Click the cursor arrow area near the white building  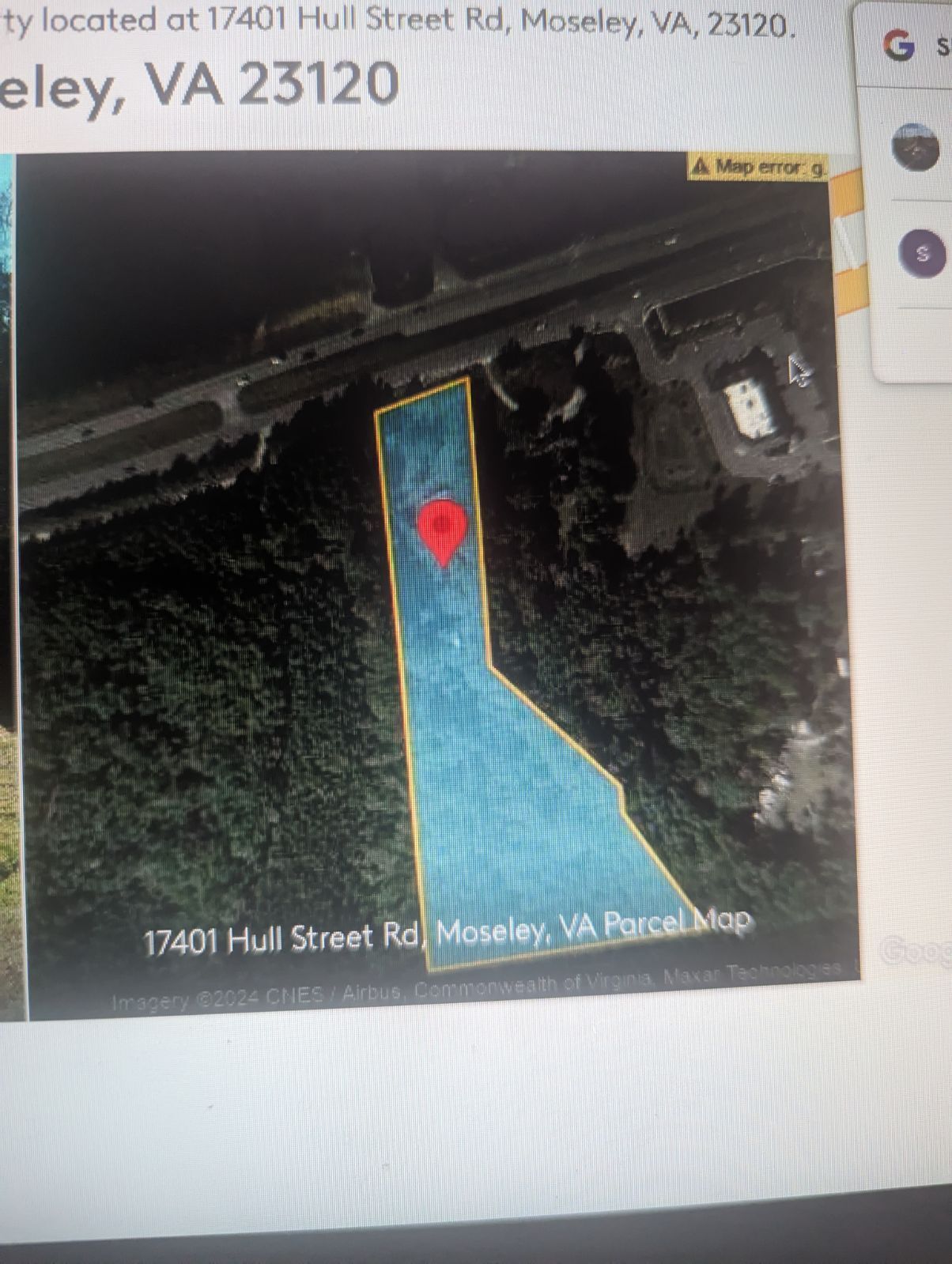pyautogui.click(x=797, y=369)
